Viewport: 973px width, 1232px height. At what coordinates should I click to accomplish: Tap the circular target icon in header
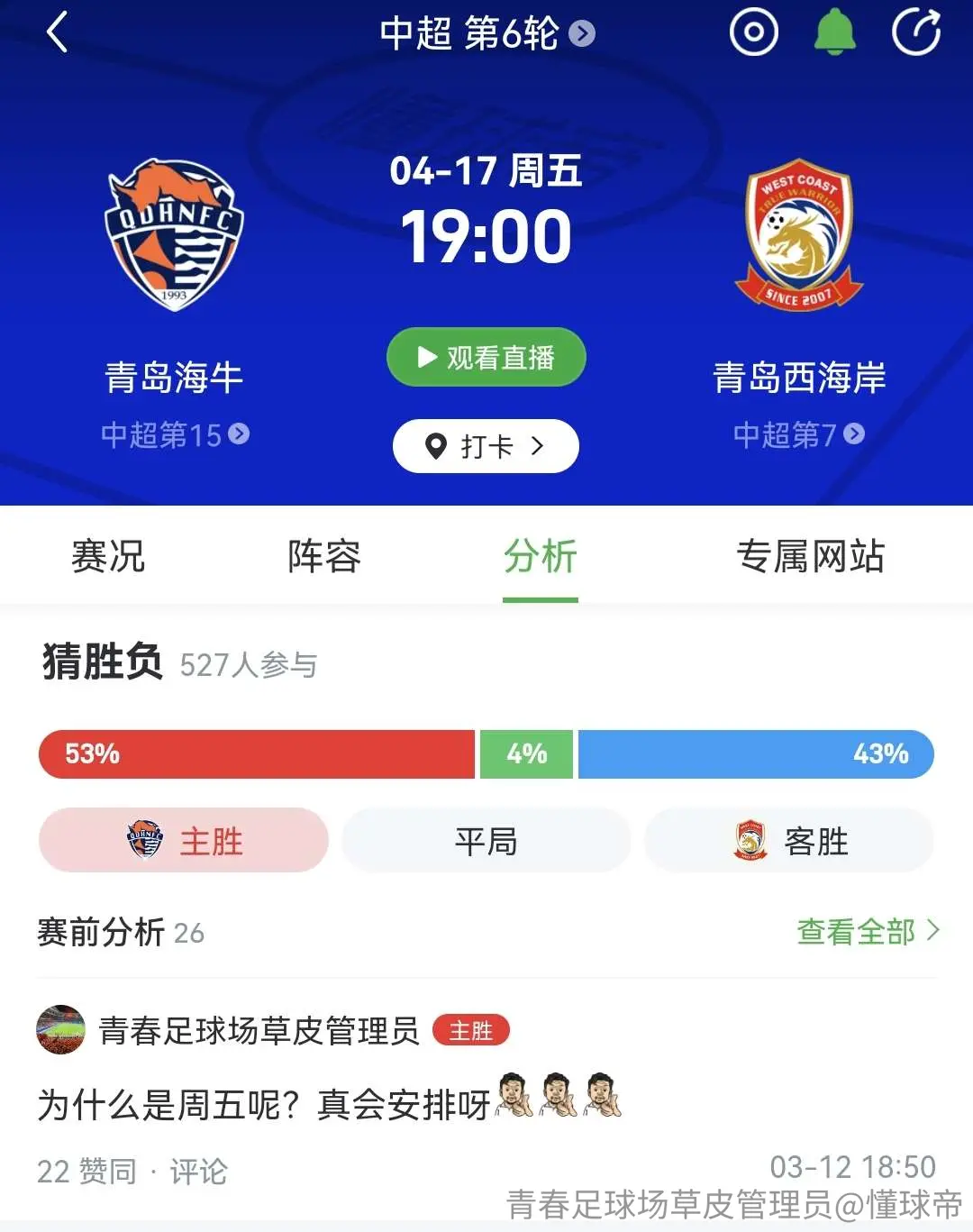[753, 32]
